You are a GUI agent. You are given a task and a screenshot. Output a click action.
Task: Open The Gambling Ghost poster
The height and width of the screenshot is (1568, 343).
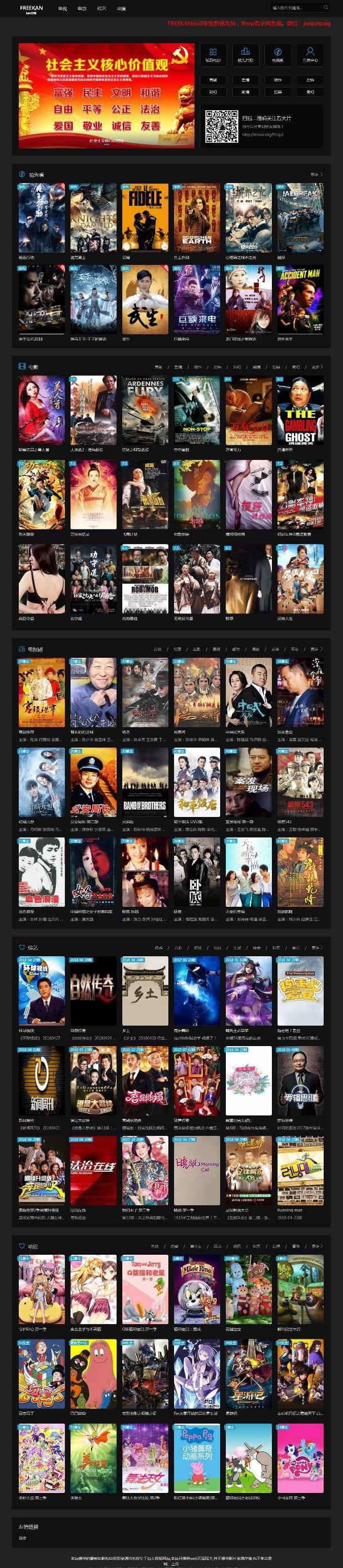pos(300,410)
